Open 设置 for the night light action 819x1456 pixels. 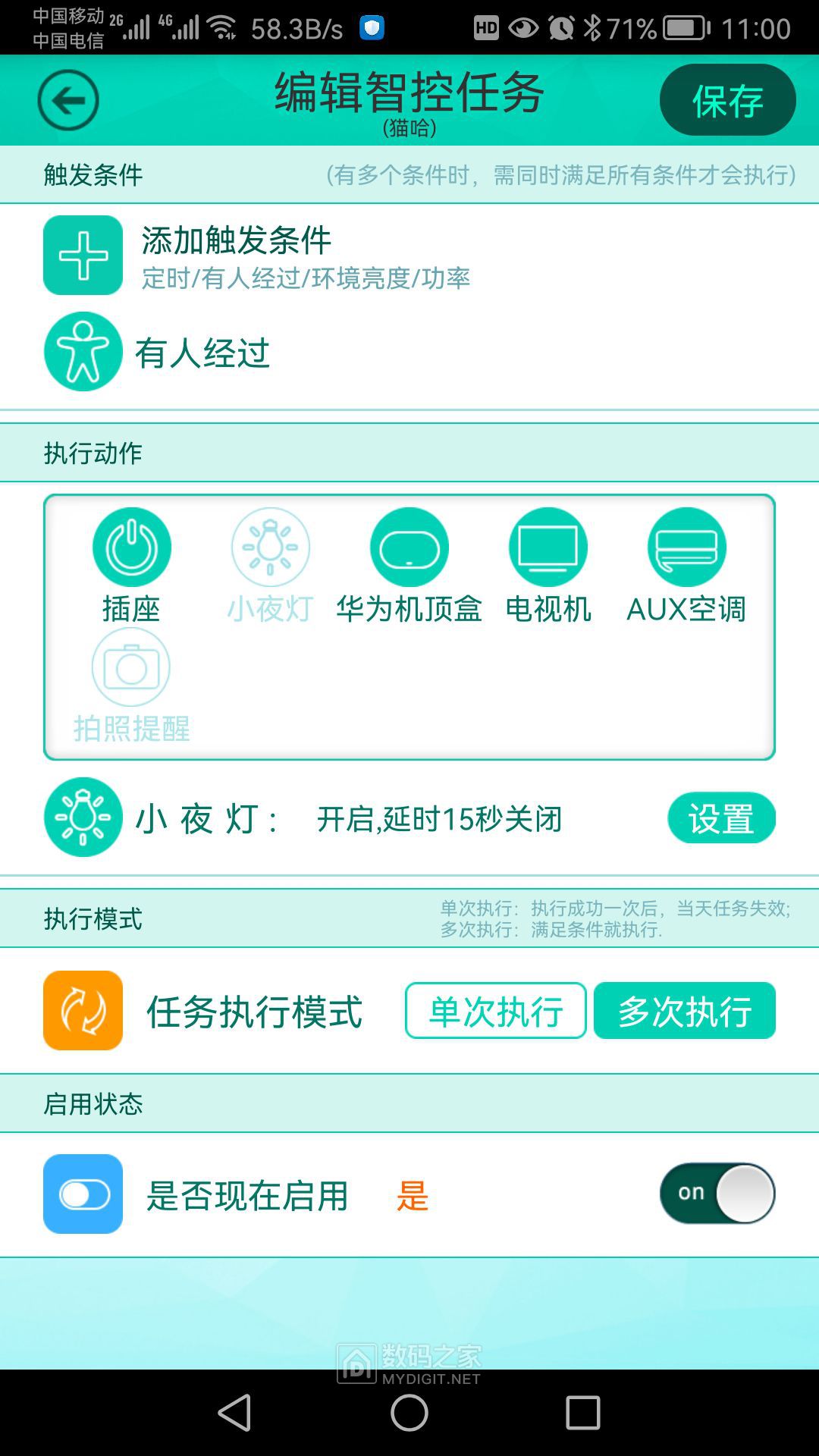pos(721,818)
